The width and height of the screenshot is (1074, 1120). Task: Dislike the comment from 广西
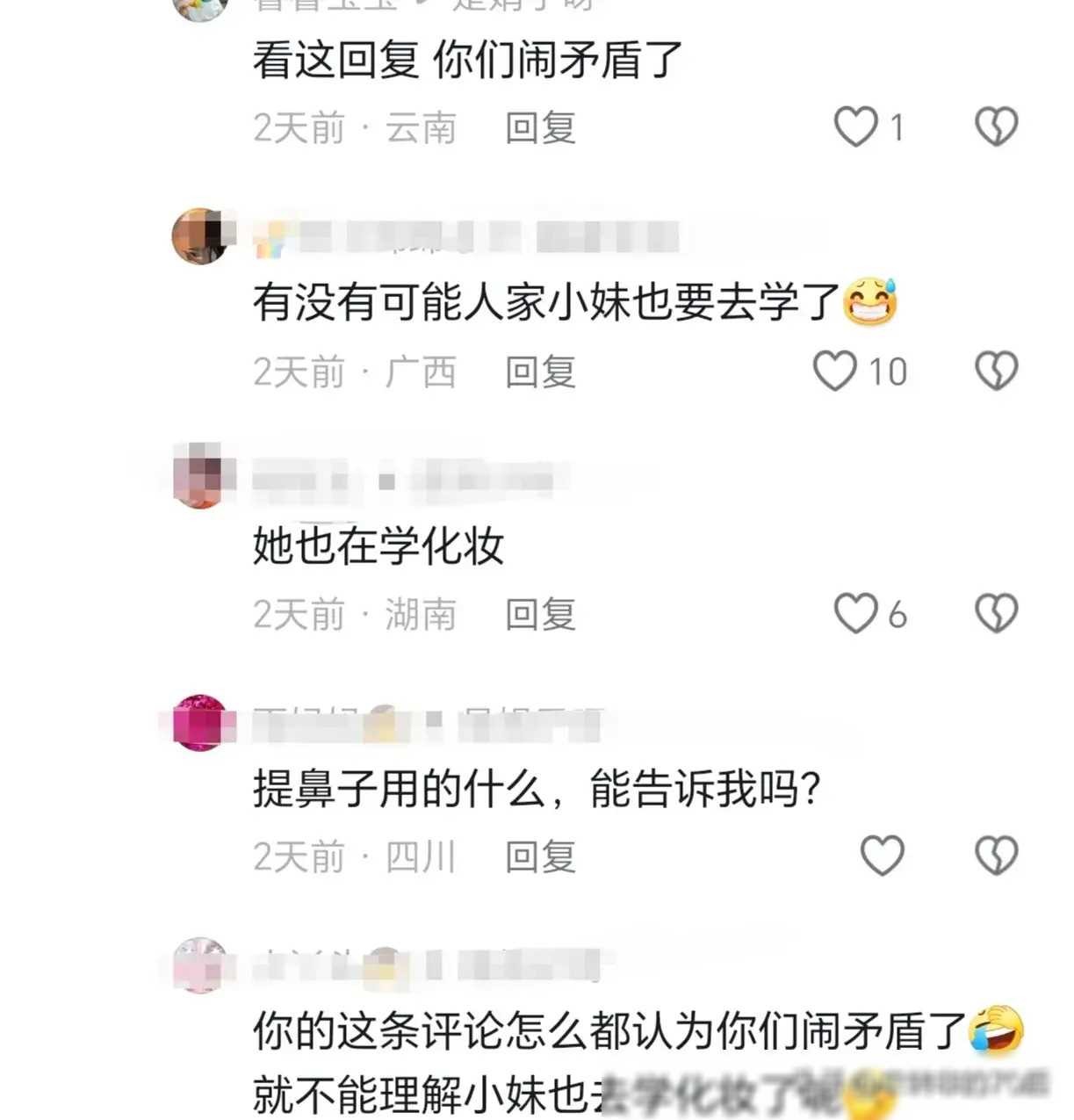coord(996,370)
